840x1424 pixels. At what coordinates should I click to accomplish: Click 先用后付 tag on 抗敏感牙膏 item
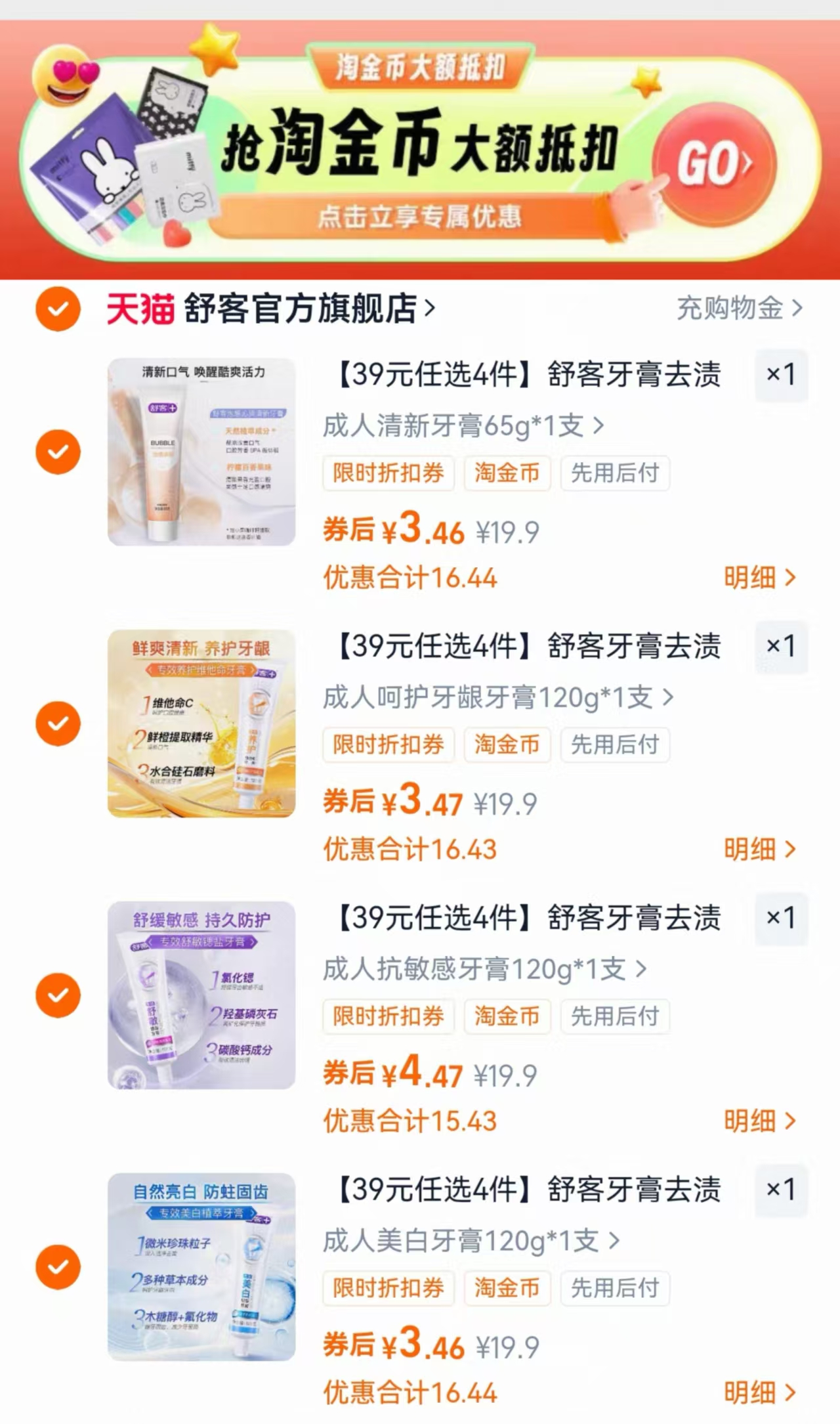615,1016
